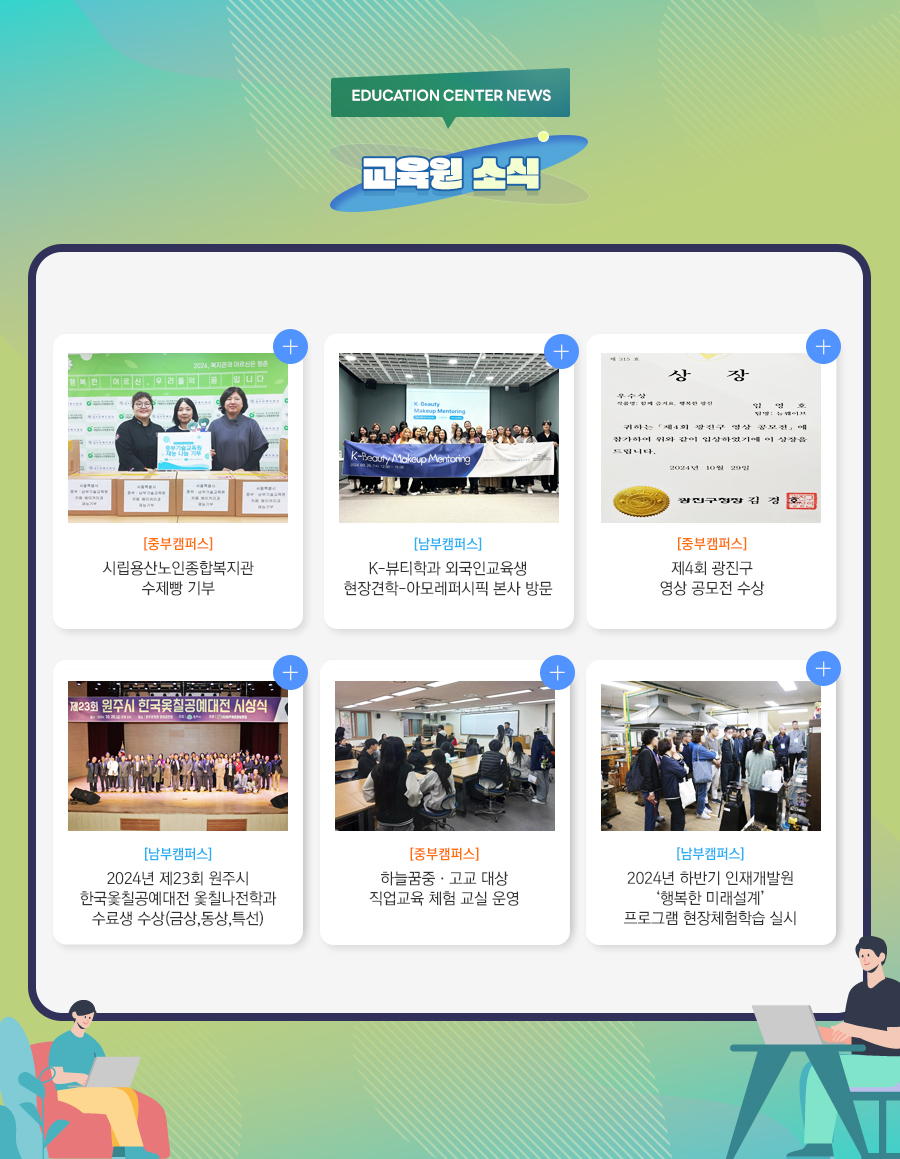This screenshot has width=900, height=1159.
Task: Expand the 하늘꿈중·고교 직업교육 체험 교실 plus icon
Action: [x=557, y=673]
